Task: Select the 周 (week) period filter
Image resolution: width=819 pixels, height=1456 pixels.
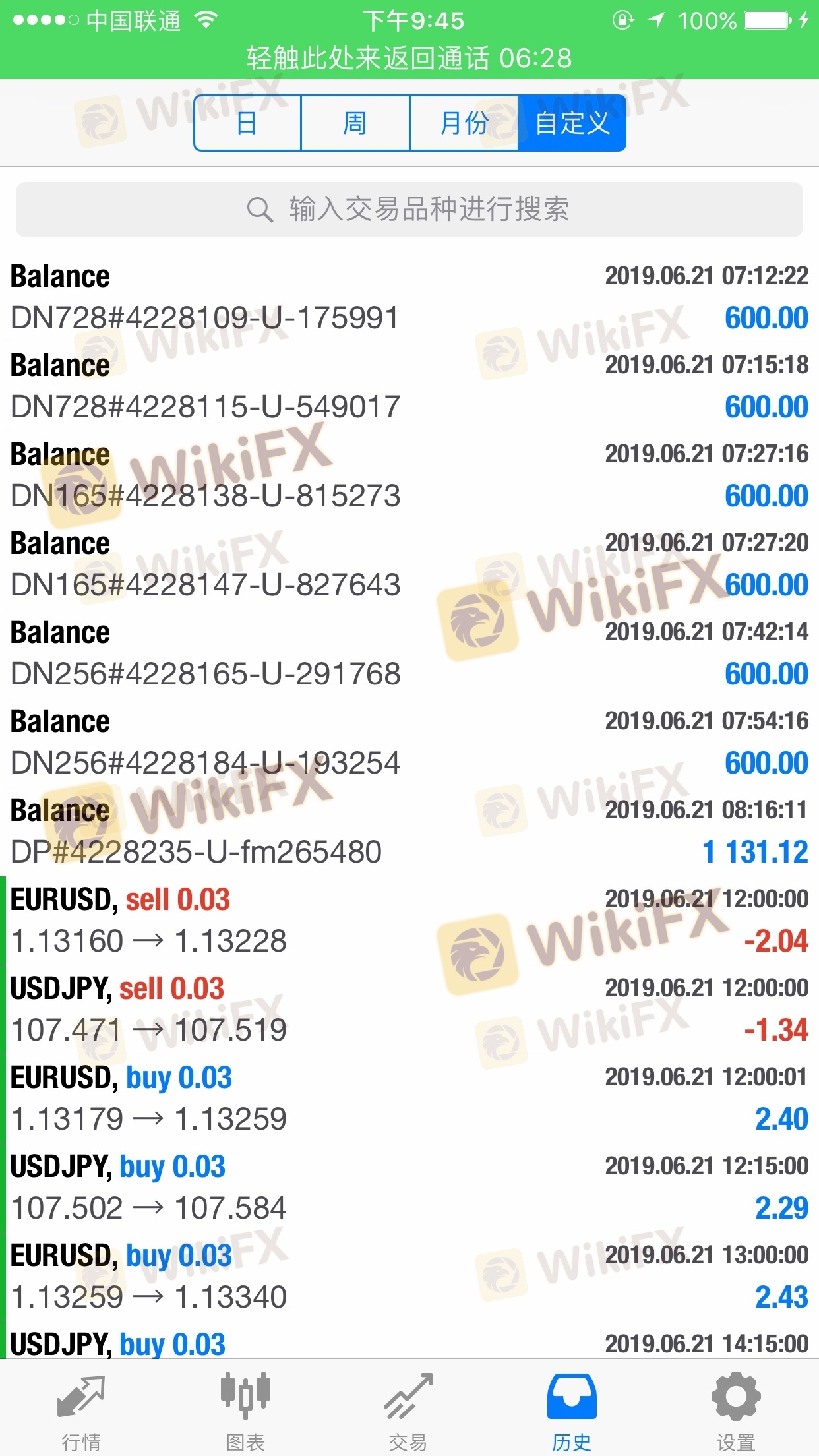Action: coord(355,123)
